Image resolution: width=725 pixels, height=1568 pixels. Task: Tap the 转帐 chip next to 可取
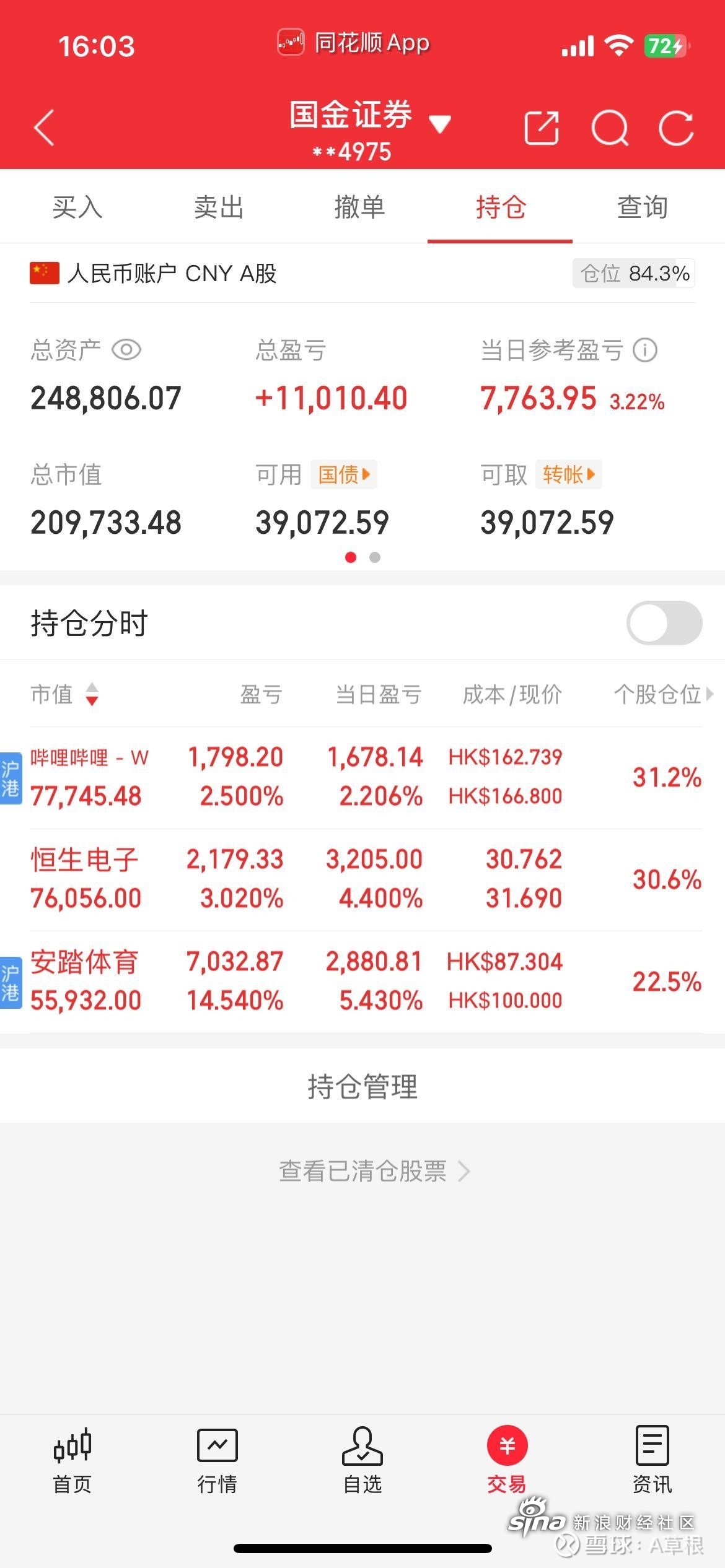pyautogui.click(x=569, y=475)
